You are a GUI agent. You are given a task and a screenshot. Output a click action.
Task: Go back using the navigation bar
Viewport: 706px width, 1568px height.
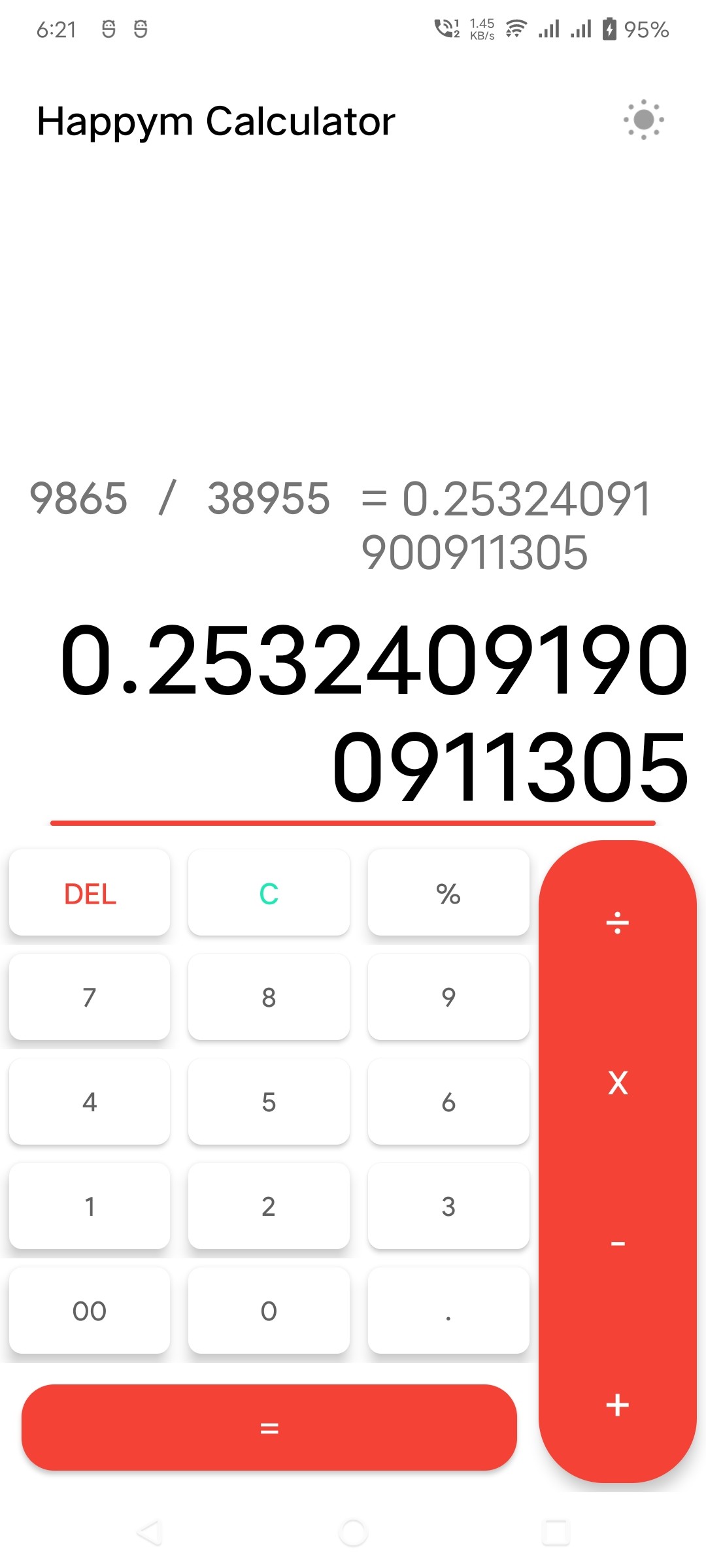click(150, 1532)
